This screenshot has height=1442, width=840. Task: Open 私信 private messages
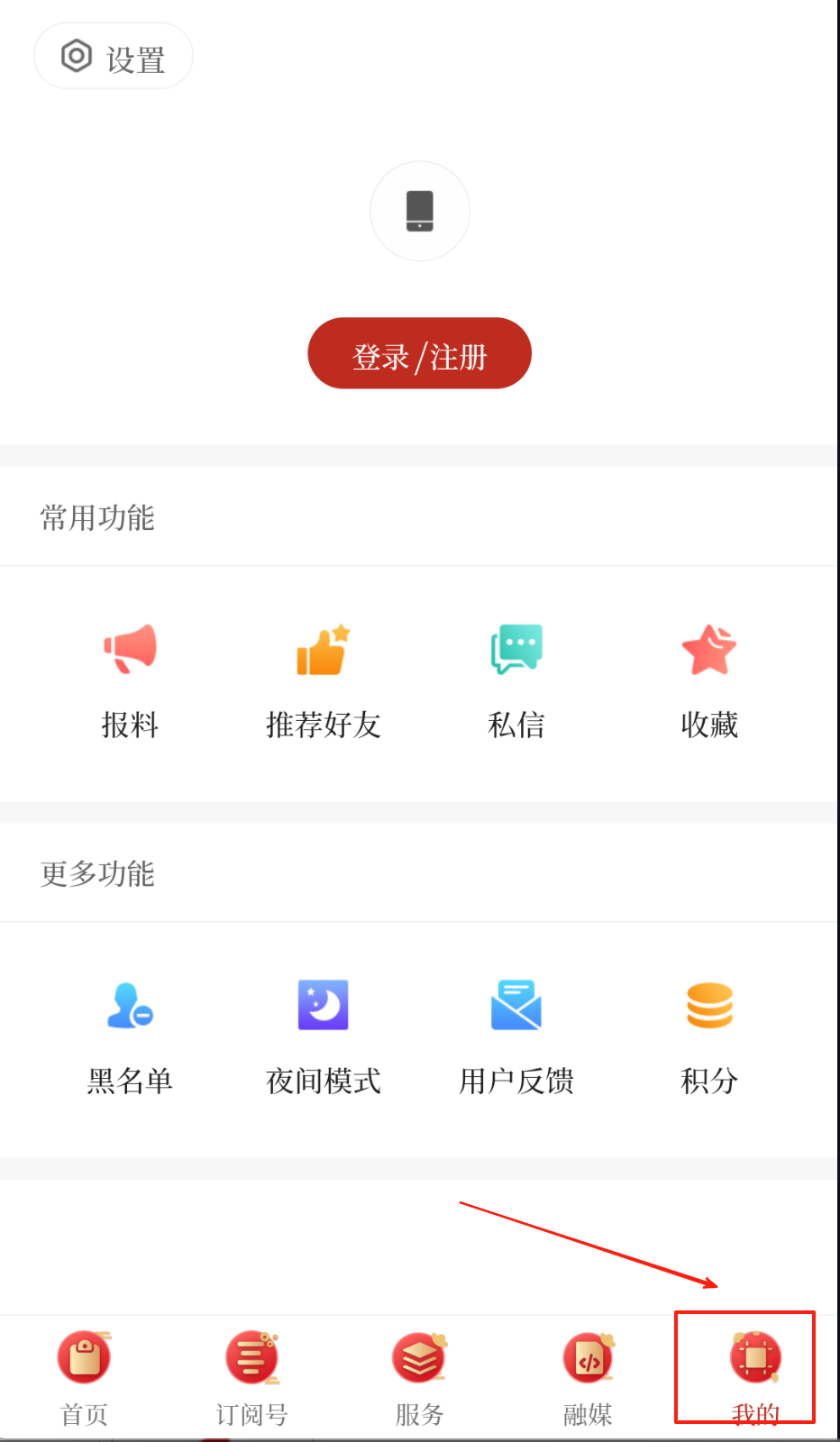click(516, 680)
